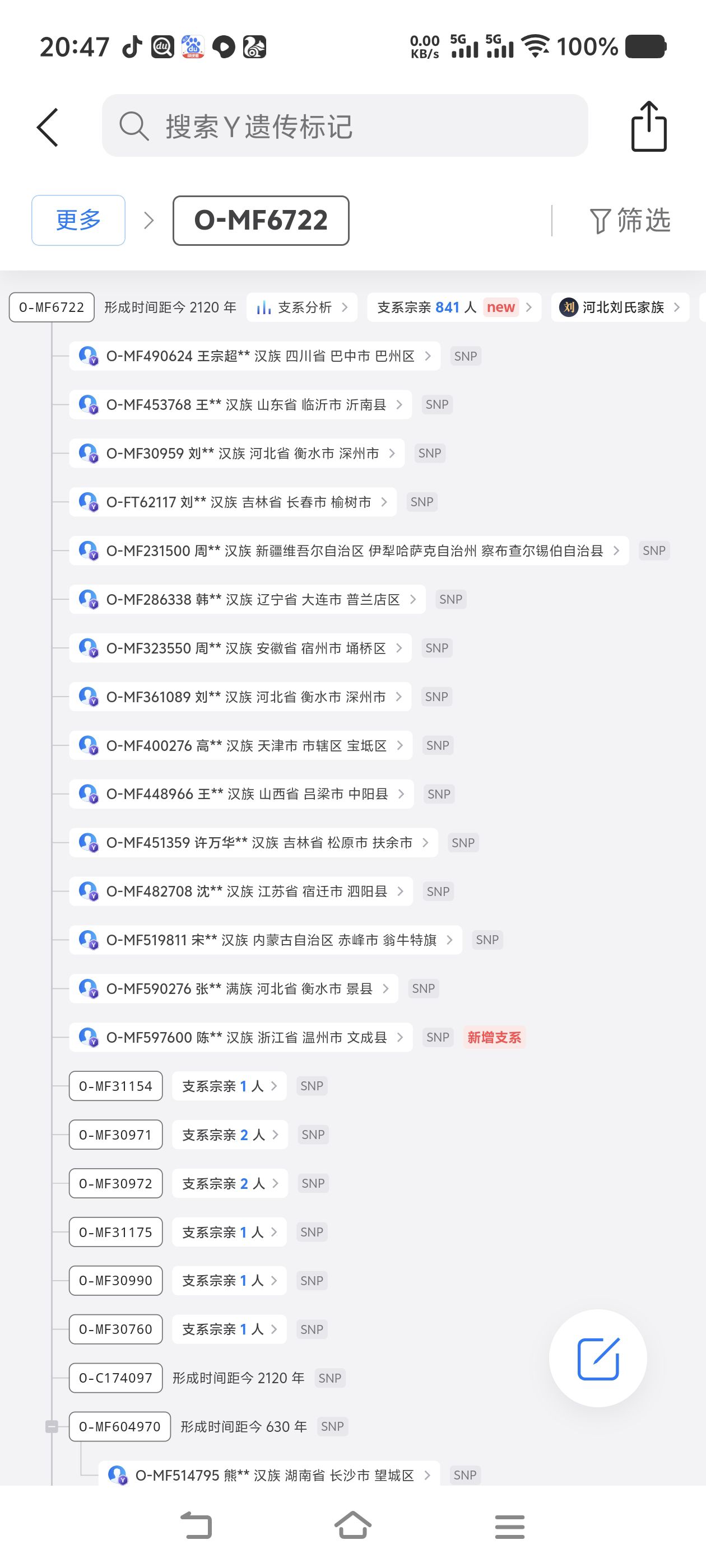The height and width of the screenshot is (1568, 706).
Task: Open new branch entry O-MF597600 陈 浙江省
Action: pos(240,1037)
